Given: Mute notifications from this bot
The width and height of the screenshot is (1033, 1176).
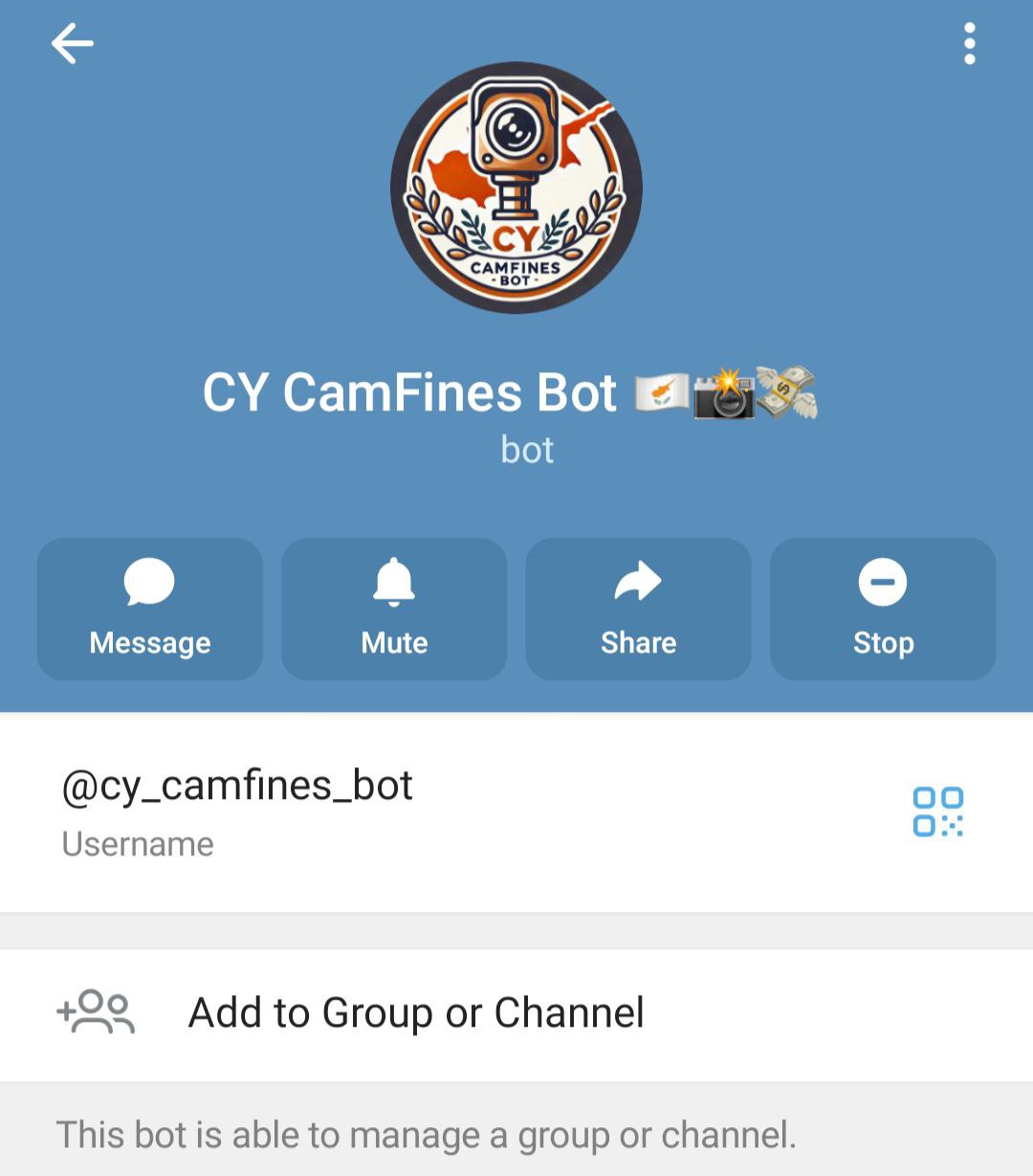Looking at the screenshot, I should pos(394,610).
